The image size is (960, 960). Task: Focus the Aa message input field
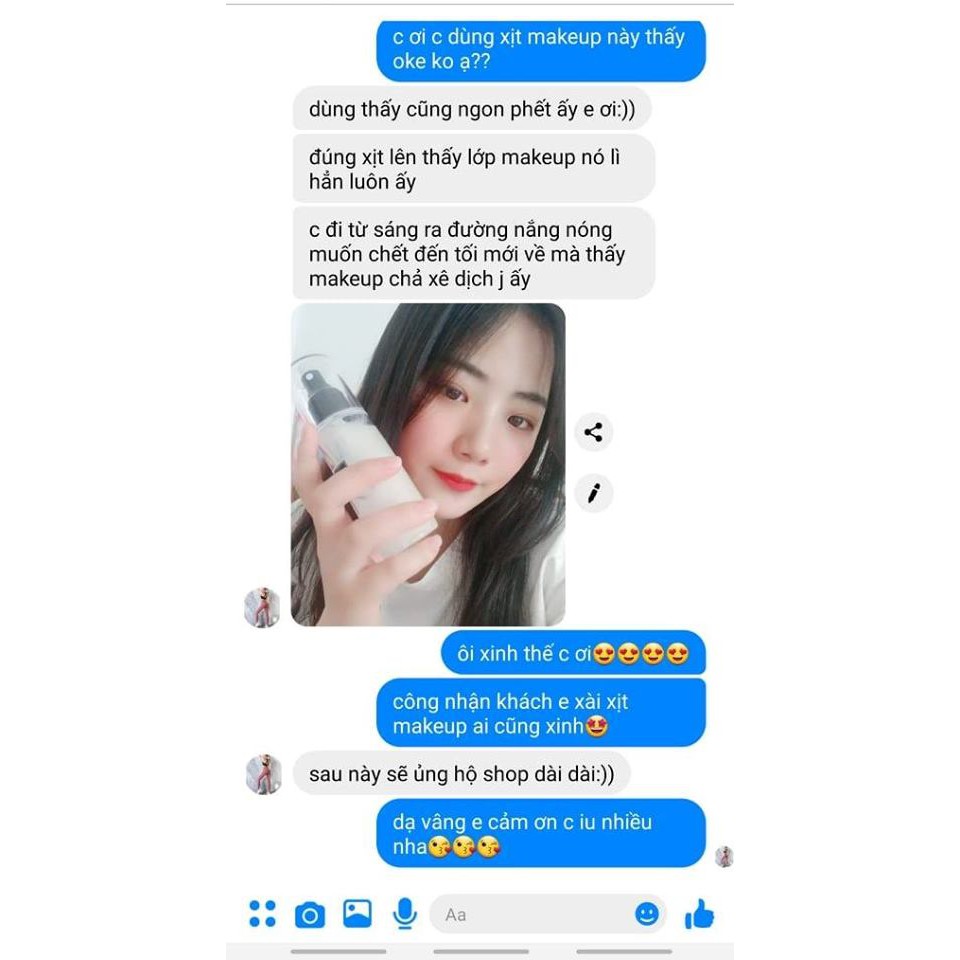click(530, 914)
